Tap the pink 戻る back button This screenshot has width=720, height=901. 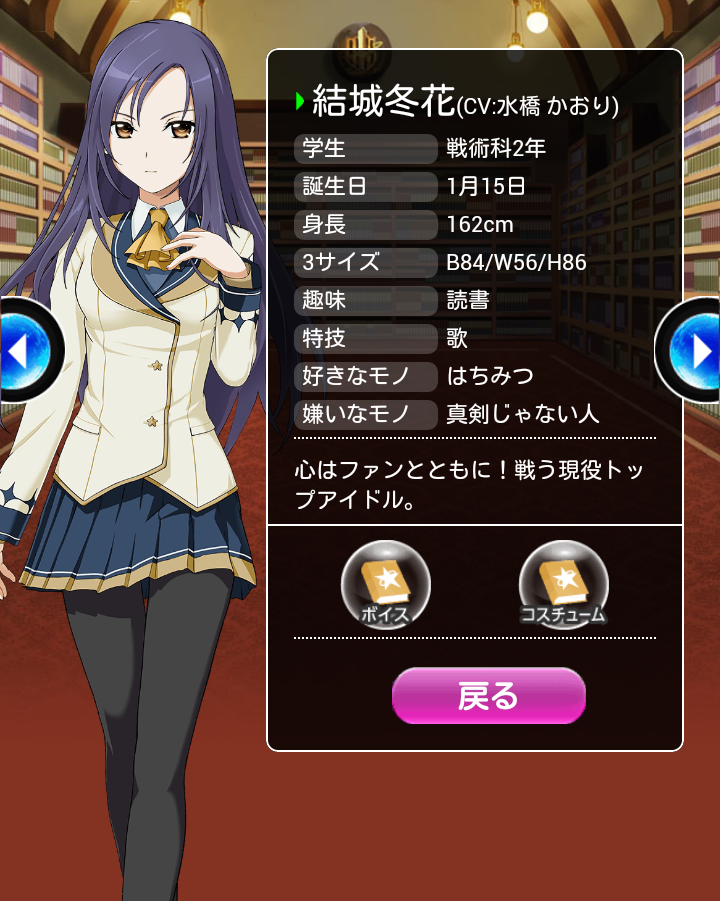pyautogui.click(x=488, y=696)
